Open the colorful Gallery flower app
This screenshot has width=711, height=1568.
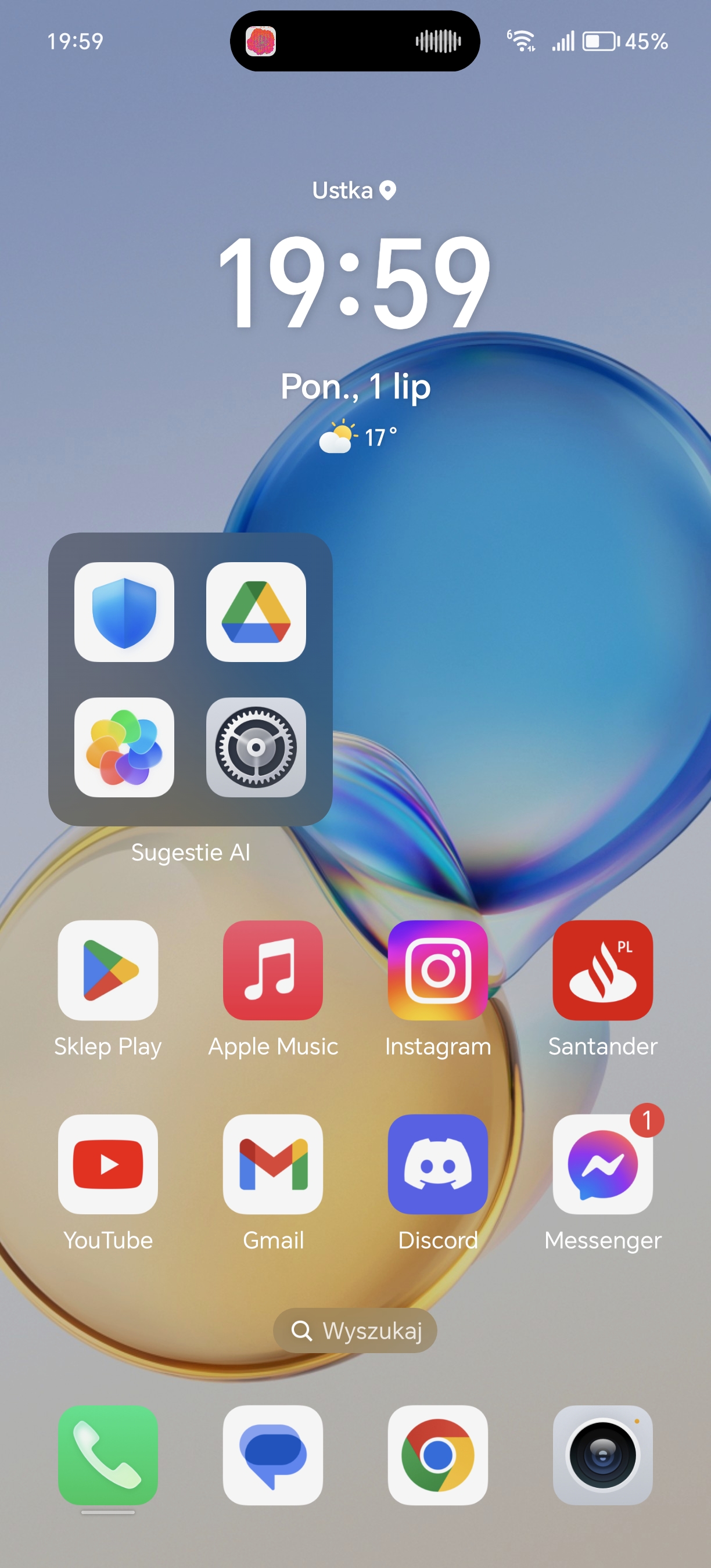click(124, 747)
